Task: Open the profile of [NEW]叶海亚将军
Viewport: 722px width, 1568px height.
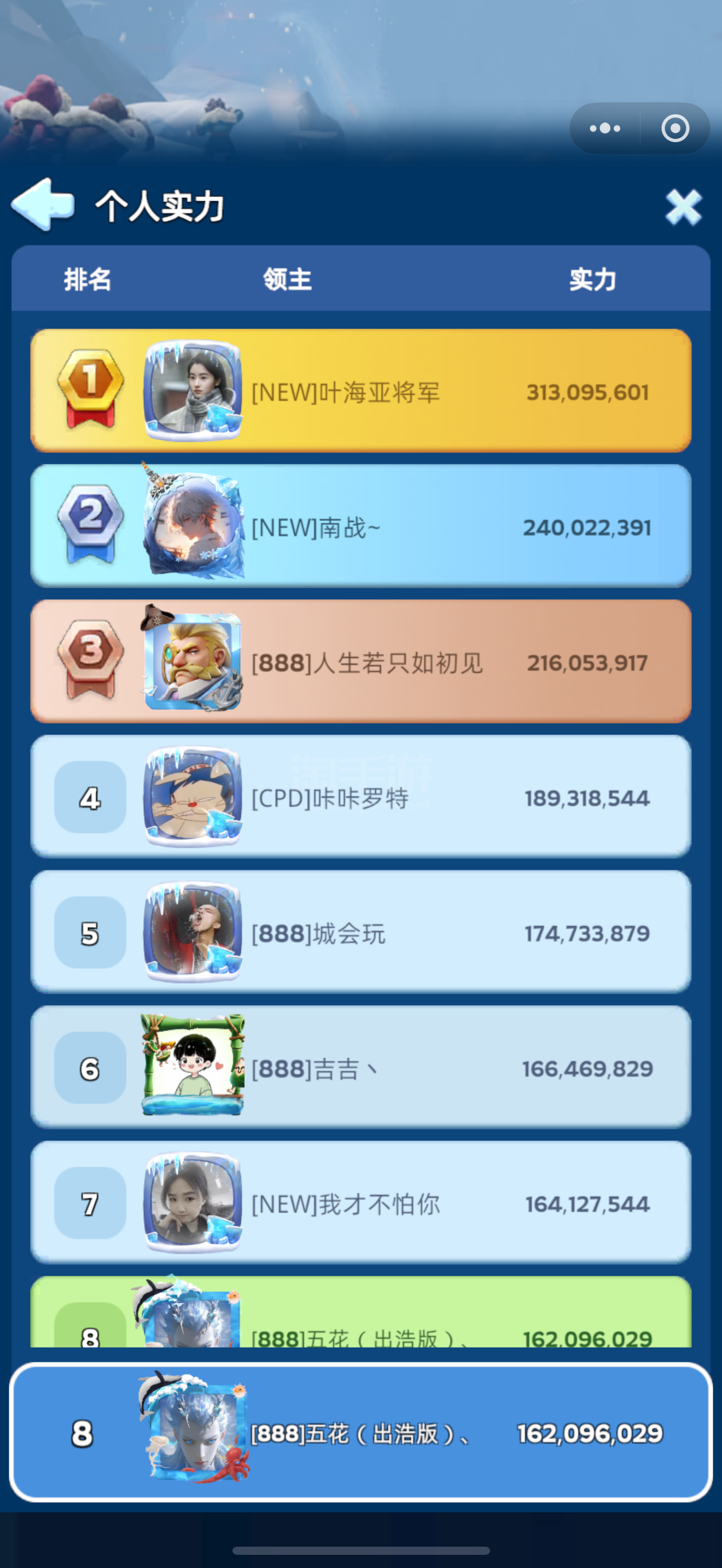Action: click(x=360, y=391)
